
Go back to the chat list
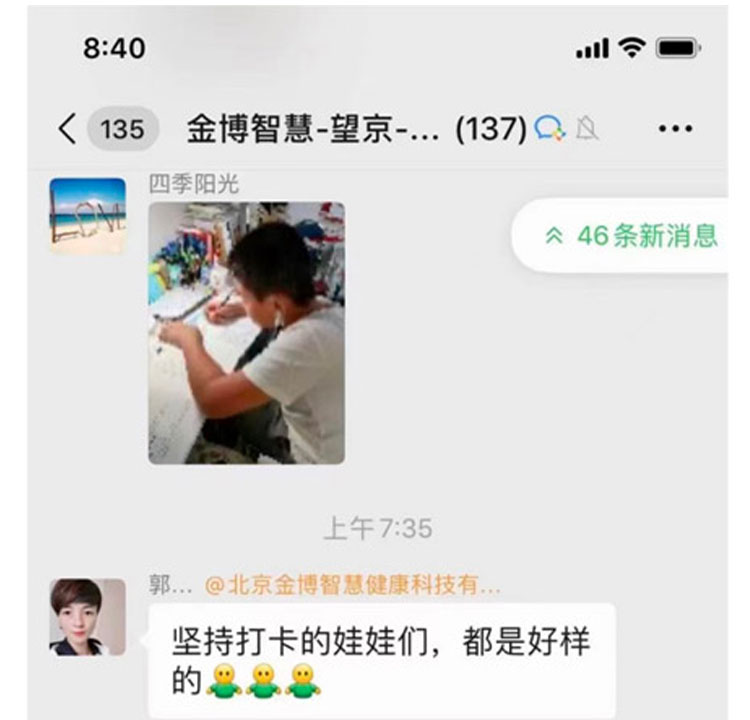pos(67,129)
